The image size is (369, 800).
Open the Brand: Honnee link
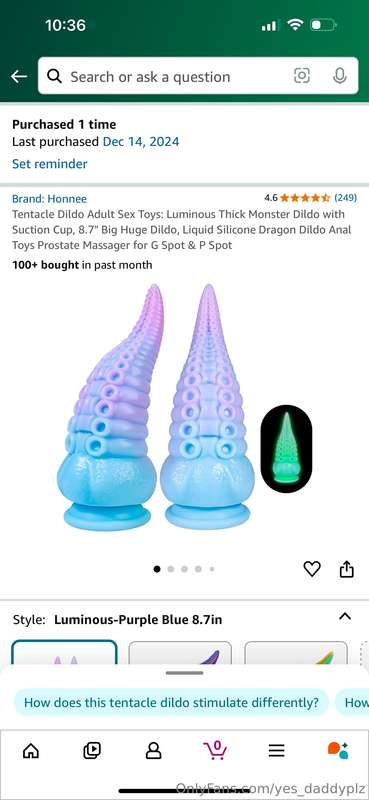pos(50,198)
